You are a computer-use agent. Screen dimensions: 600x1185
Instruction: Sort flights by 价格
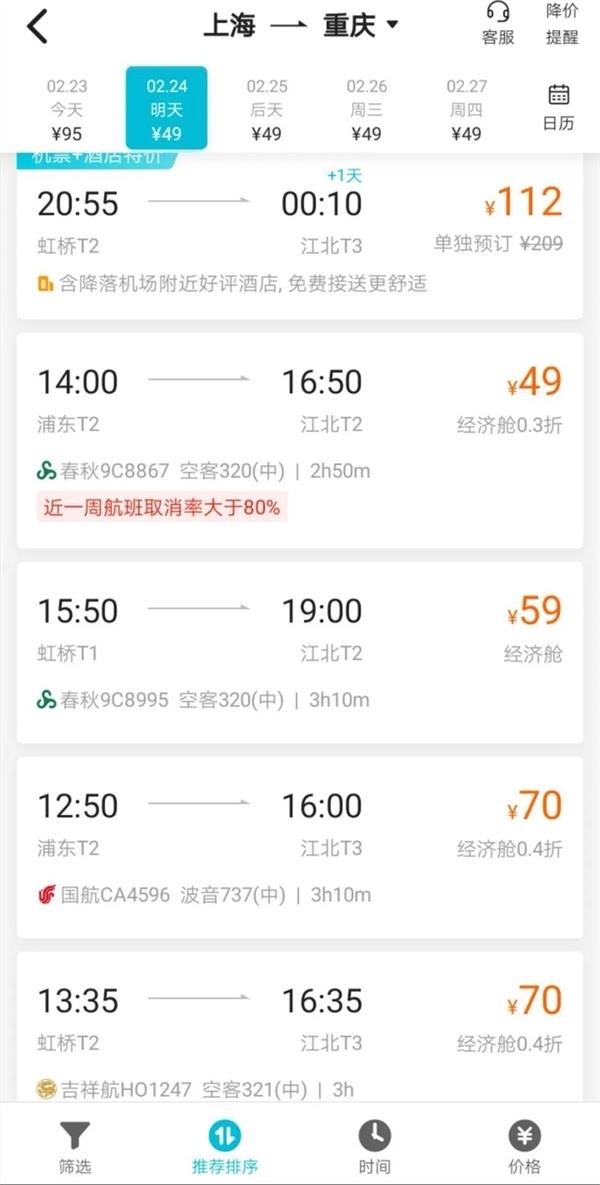tap(524, 1146)
